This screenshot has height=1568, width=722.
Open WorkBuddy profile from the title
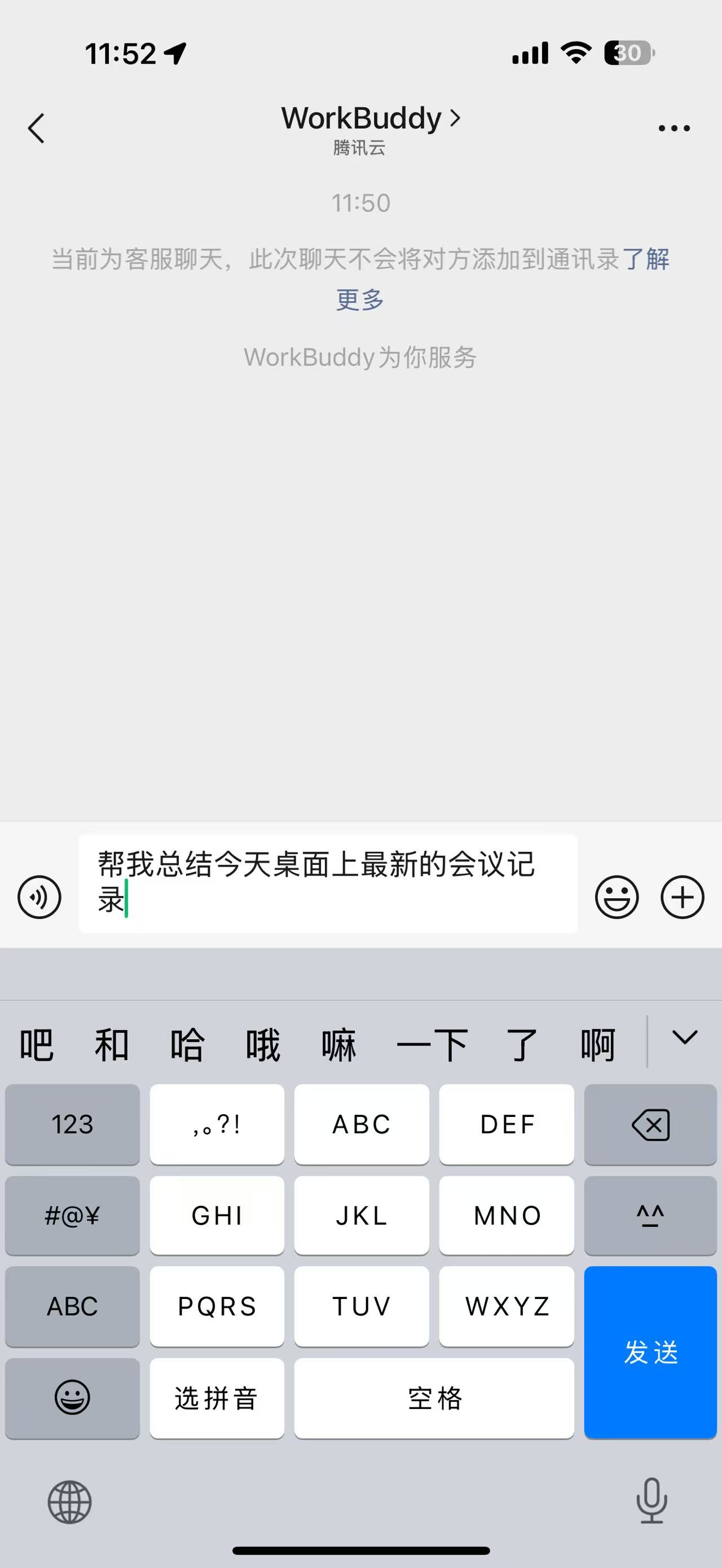click(369, 119)
